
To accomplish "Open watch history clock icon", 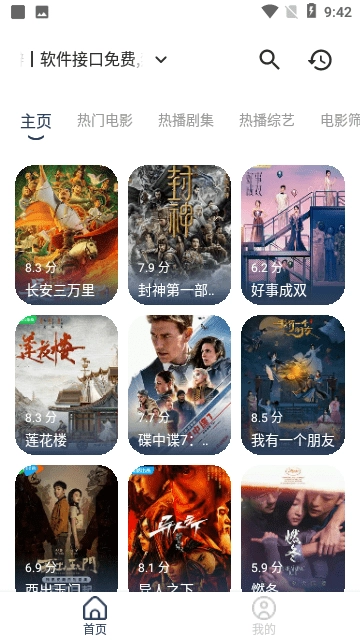I will 320,60.
